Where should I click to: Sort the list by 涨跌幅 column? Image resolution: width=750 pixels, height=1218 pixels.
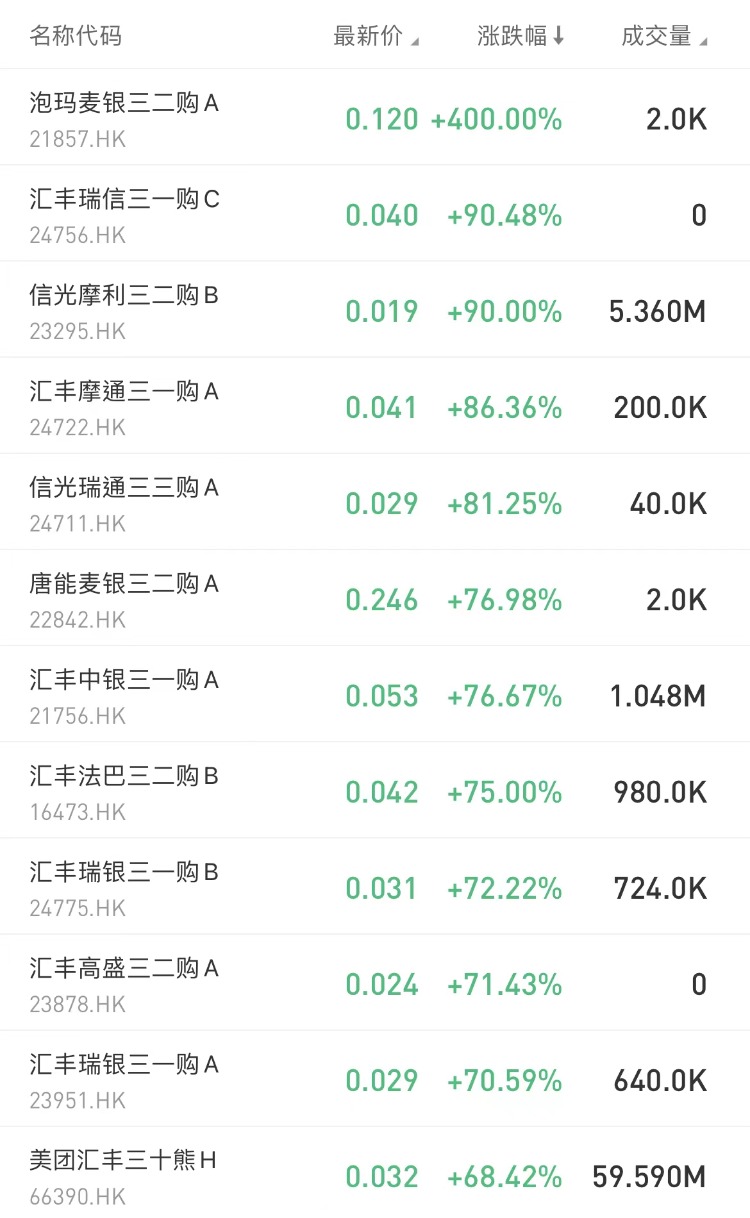click(x=521, y=37)
